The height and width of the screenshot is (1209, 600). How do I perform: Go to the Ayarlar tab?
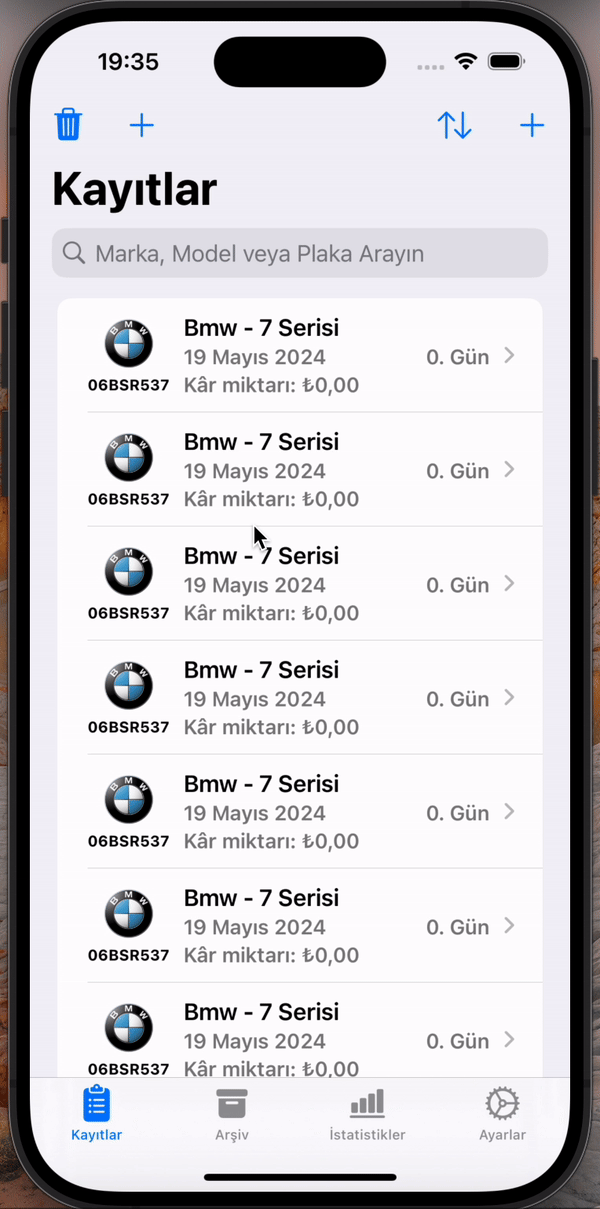502,1114
